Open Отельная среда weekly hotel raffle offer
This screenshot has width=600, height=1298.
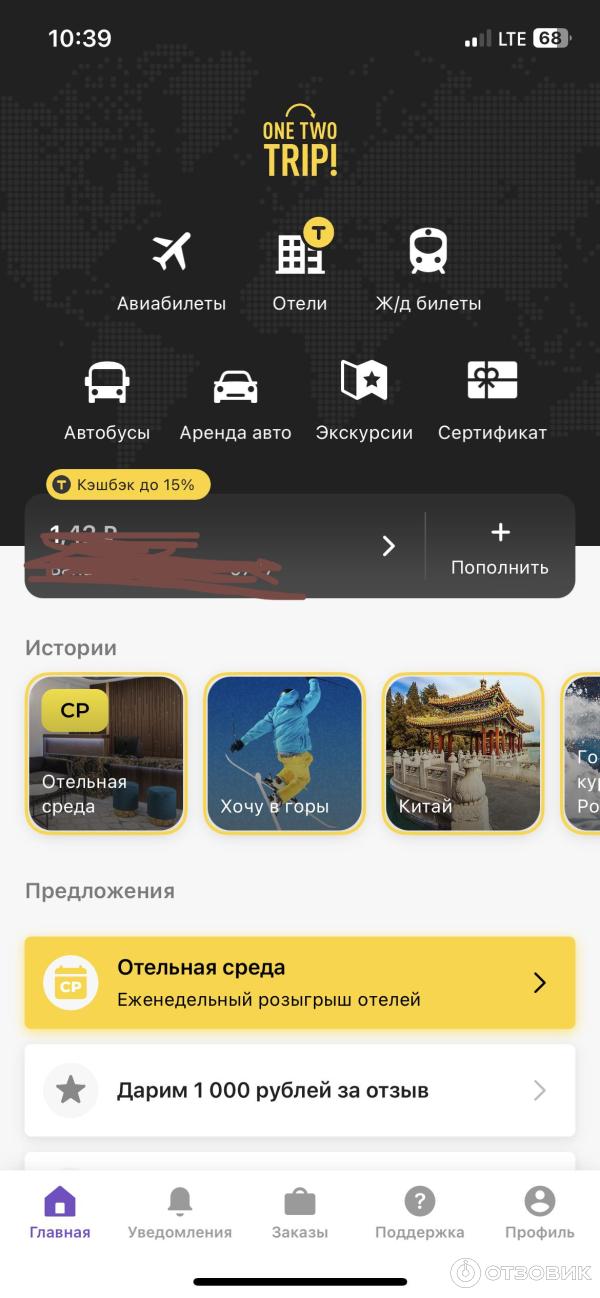[300, 982]
